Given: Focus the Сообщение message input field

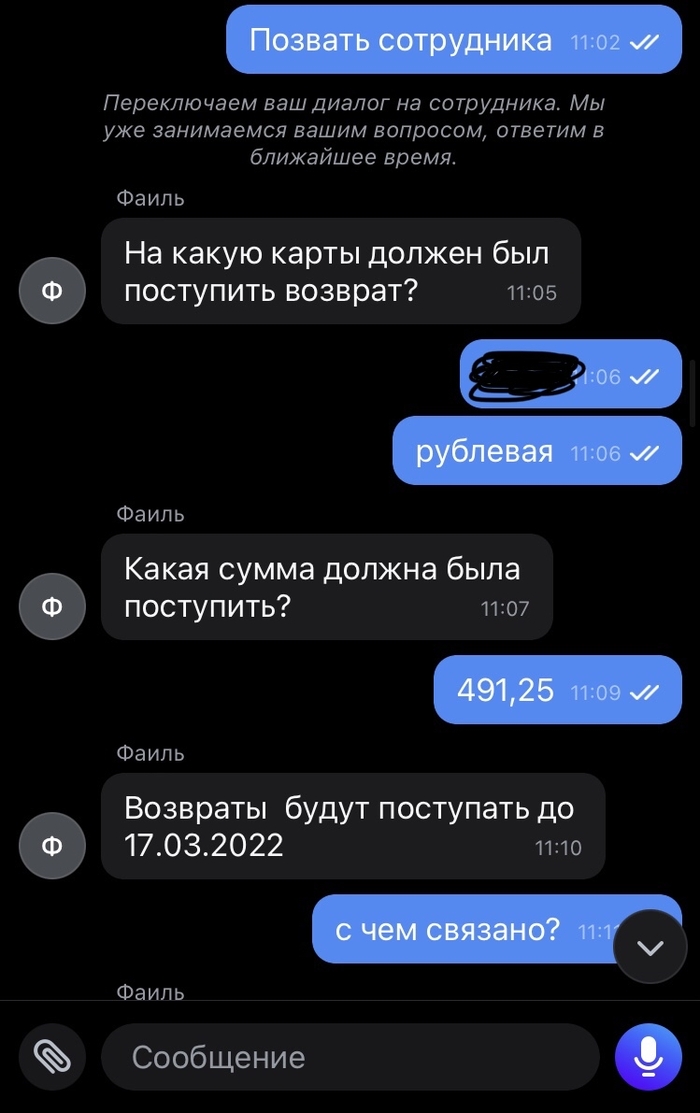Looking at the screenshot, I should (x=350, y=1057).
